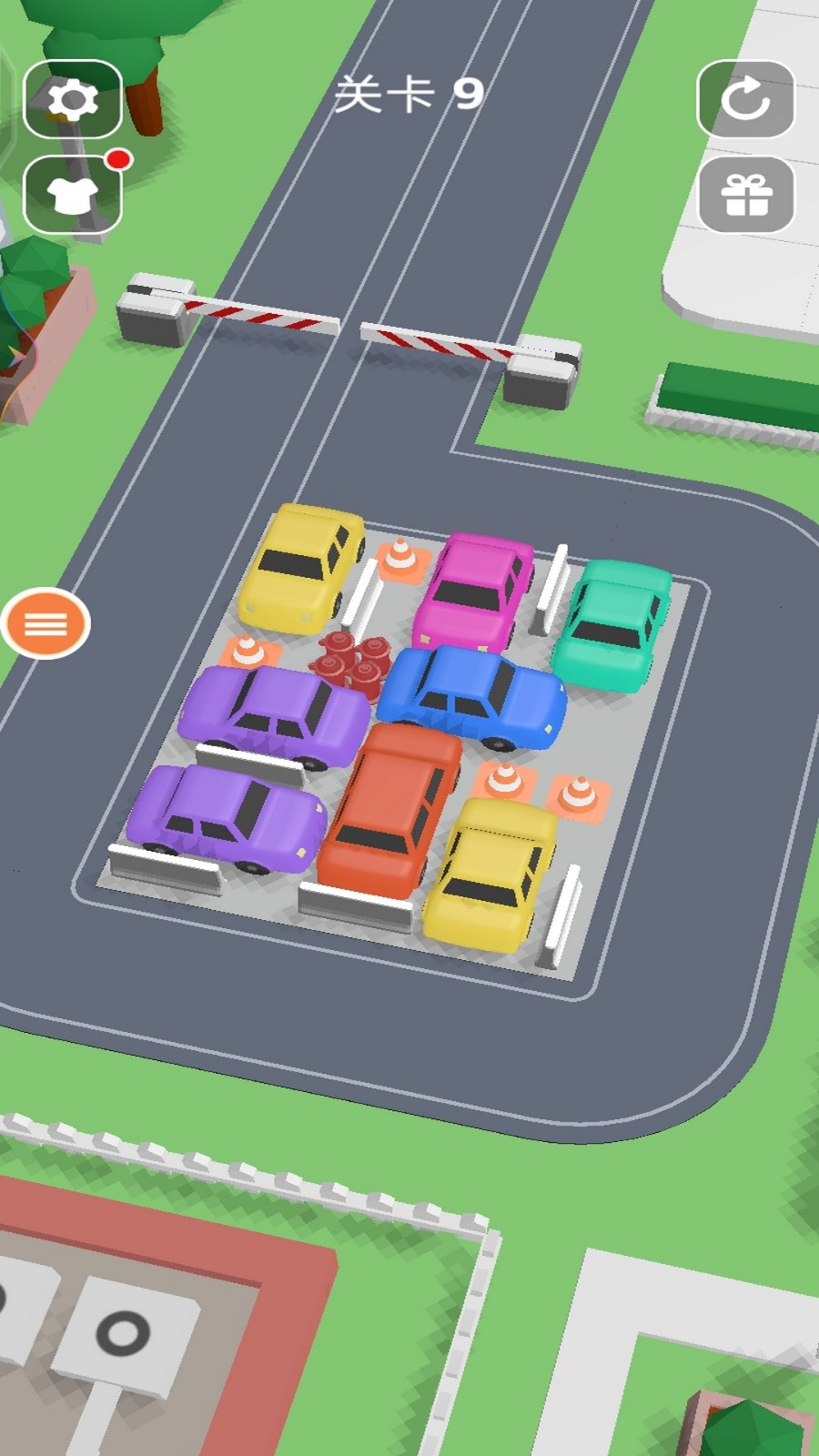Viewport: 819px width, 1456px height.
Task: Open the T-shirt skins shop
Action: (73, 195)
